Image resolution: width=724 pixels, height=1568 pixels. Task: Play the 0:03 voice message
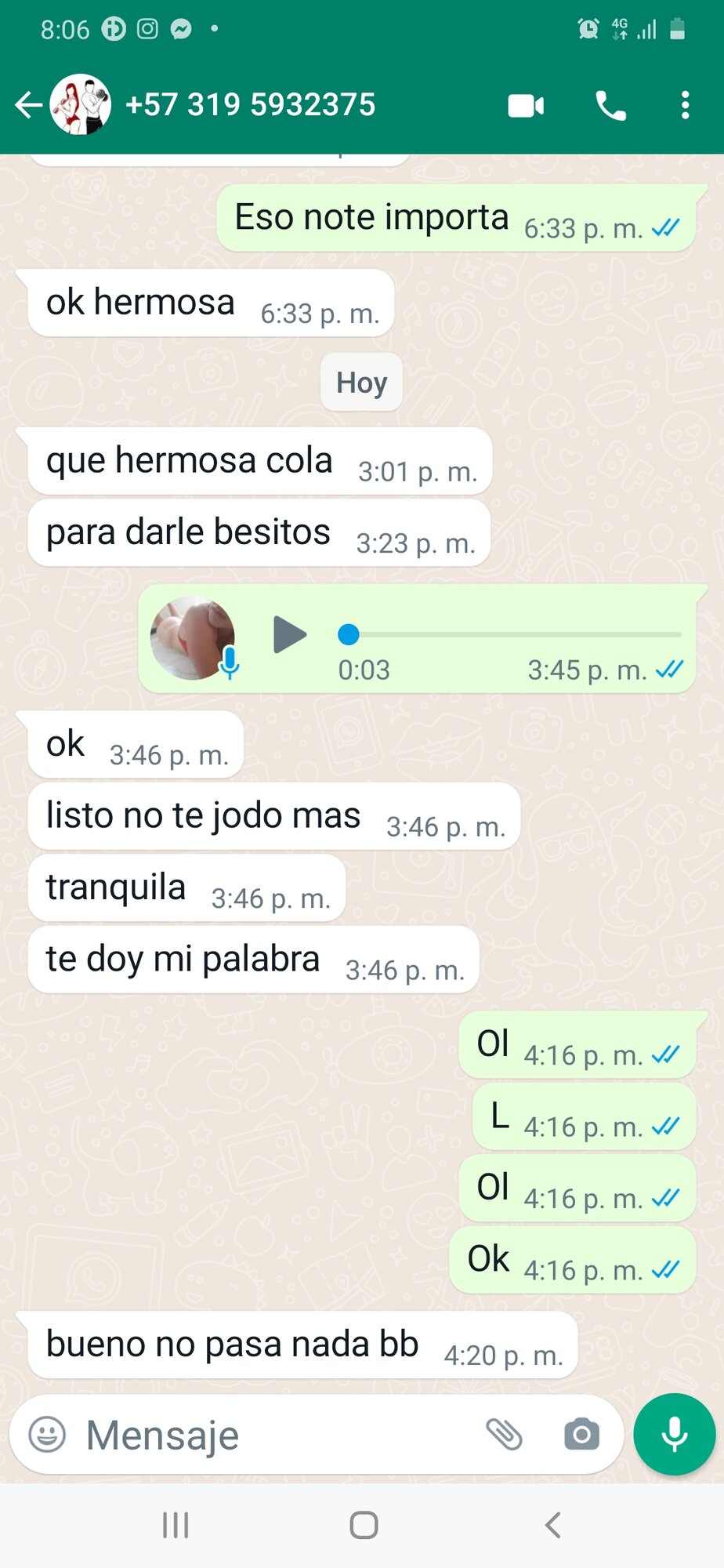289,634
